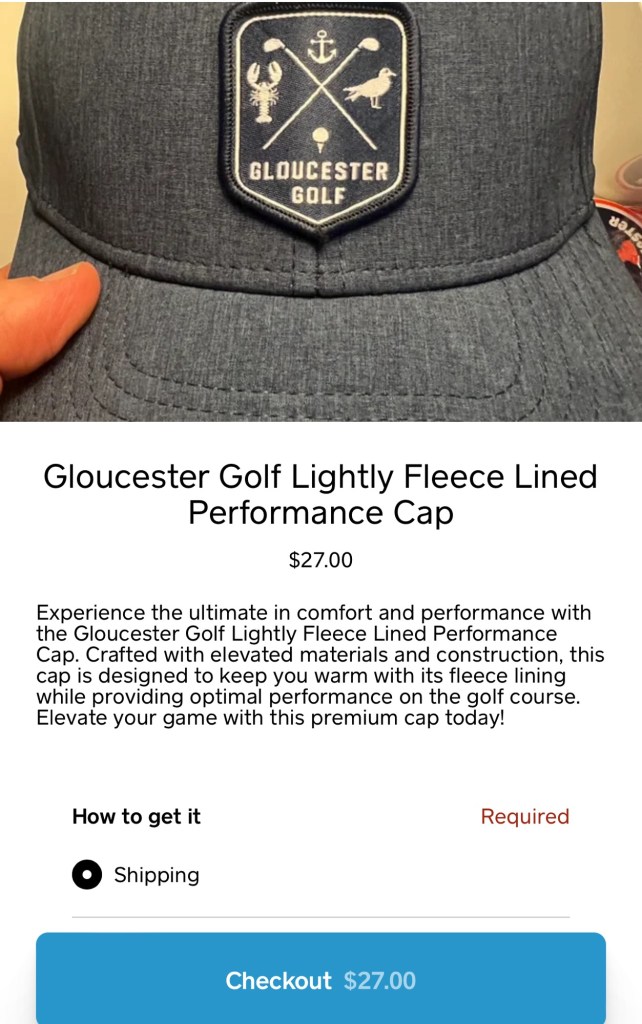This screenshot has width=642, height=1024.
Task: Tap the Checkout $27.00 button
Action: click(x=321, y=979)
